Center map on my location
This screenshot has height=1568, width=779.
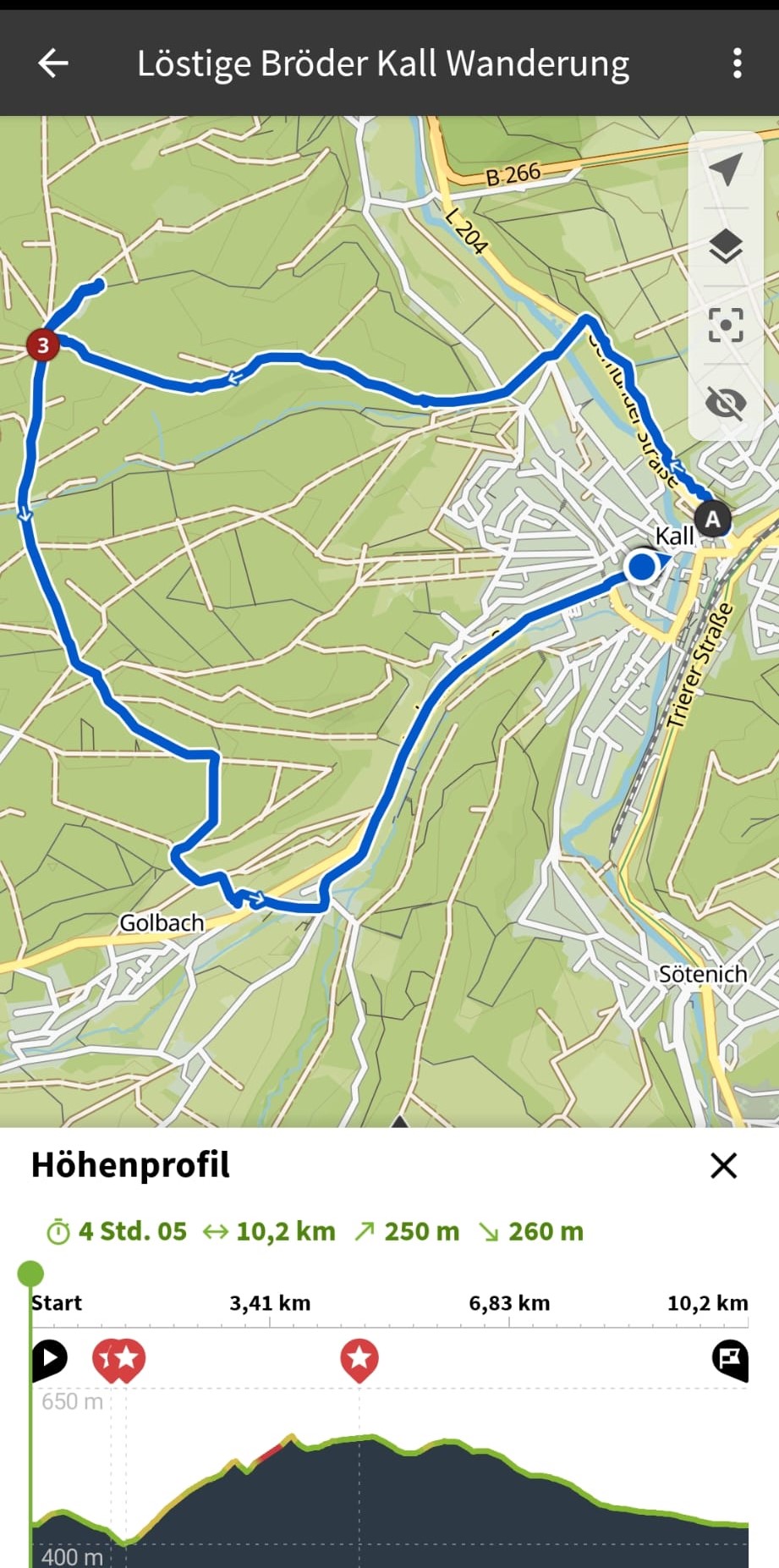click(726, 169)
